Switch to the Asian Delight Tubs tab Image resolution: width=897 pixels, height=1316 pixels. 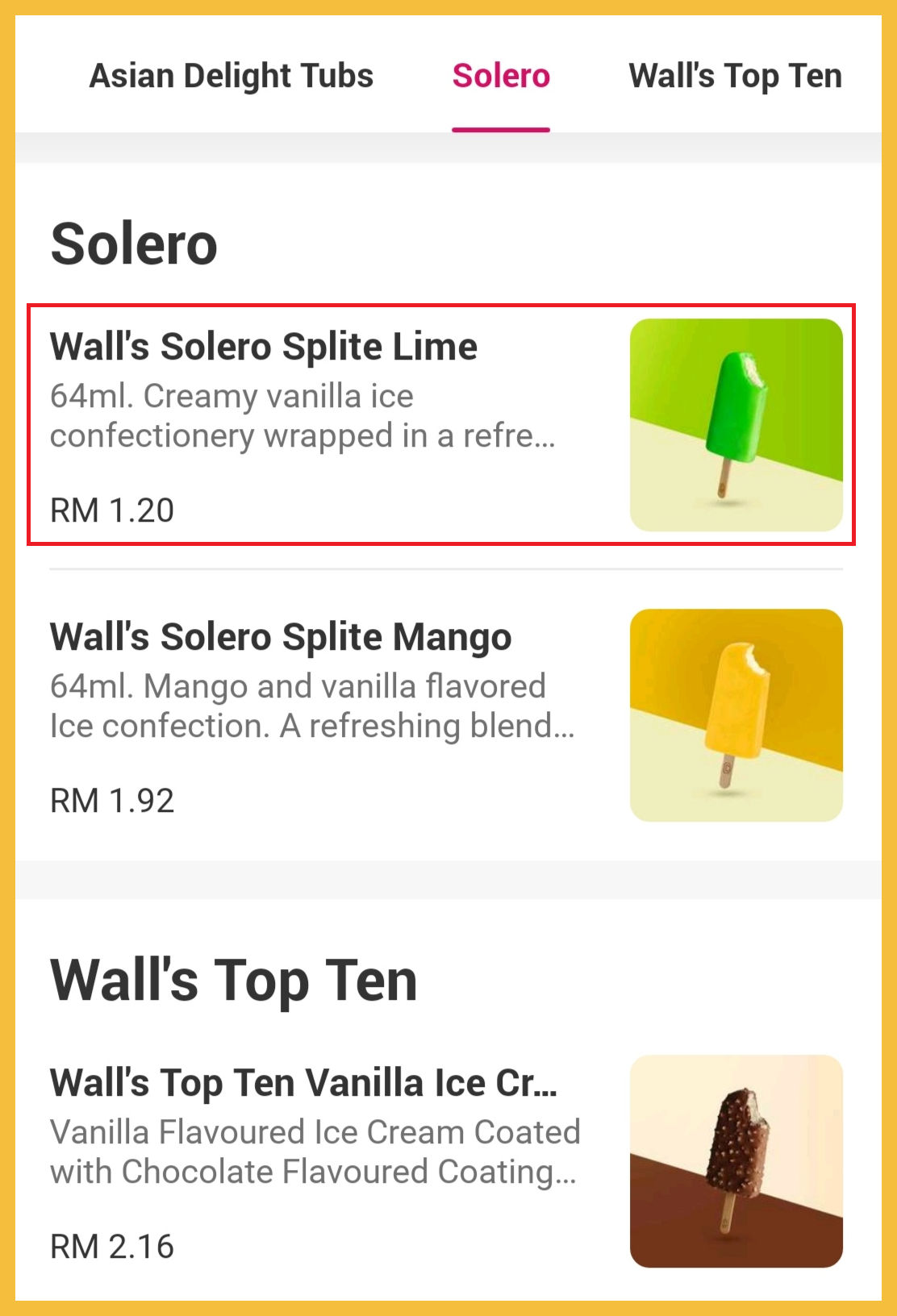(x=231, y=76)
